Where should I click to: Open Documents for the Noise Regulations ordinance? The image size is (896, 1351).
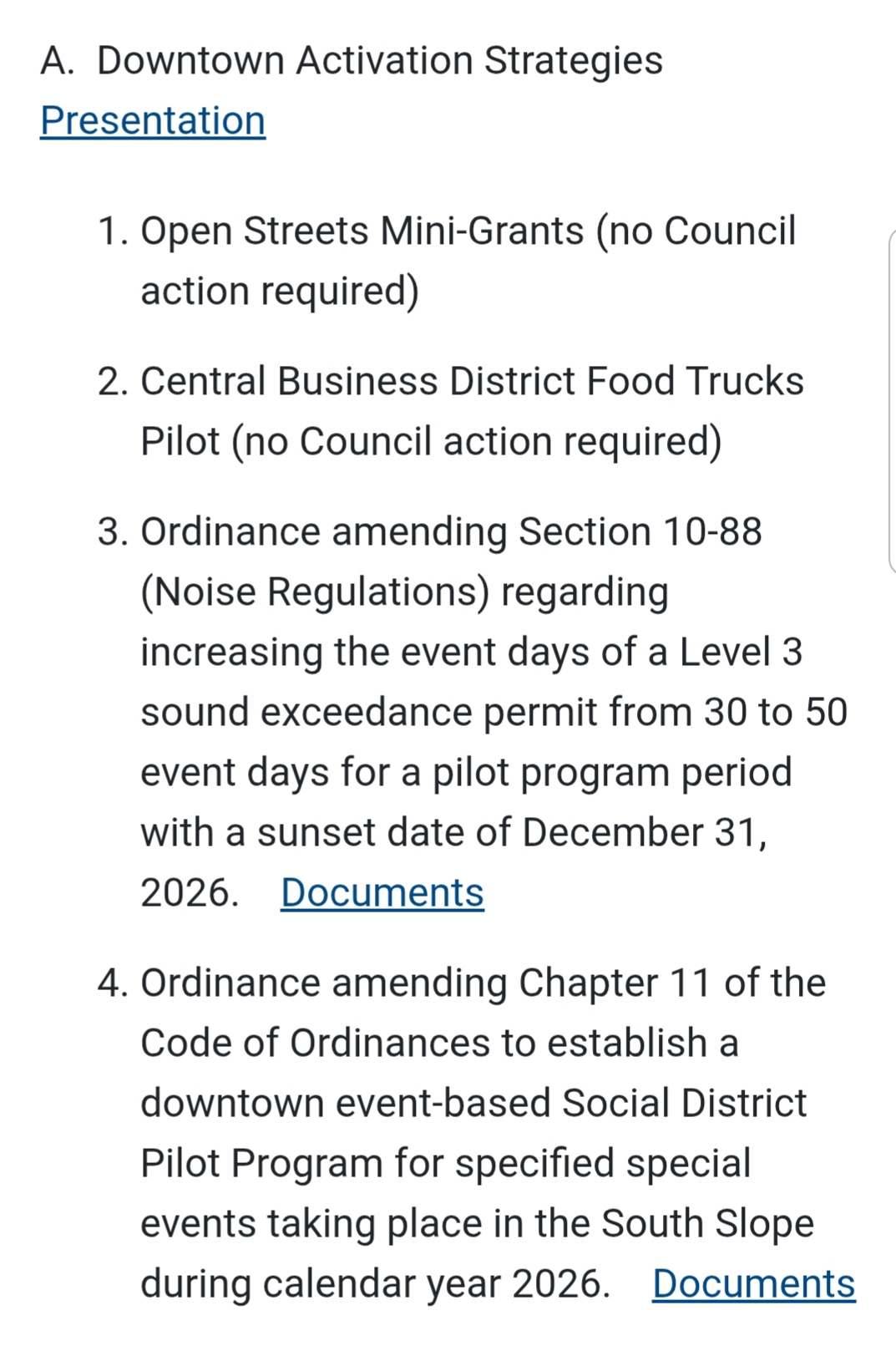pos(382,892)
